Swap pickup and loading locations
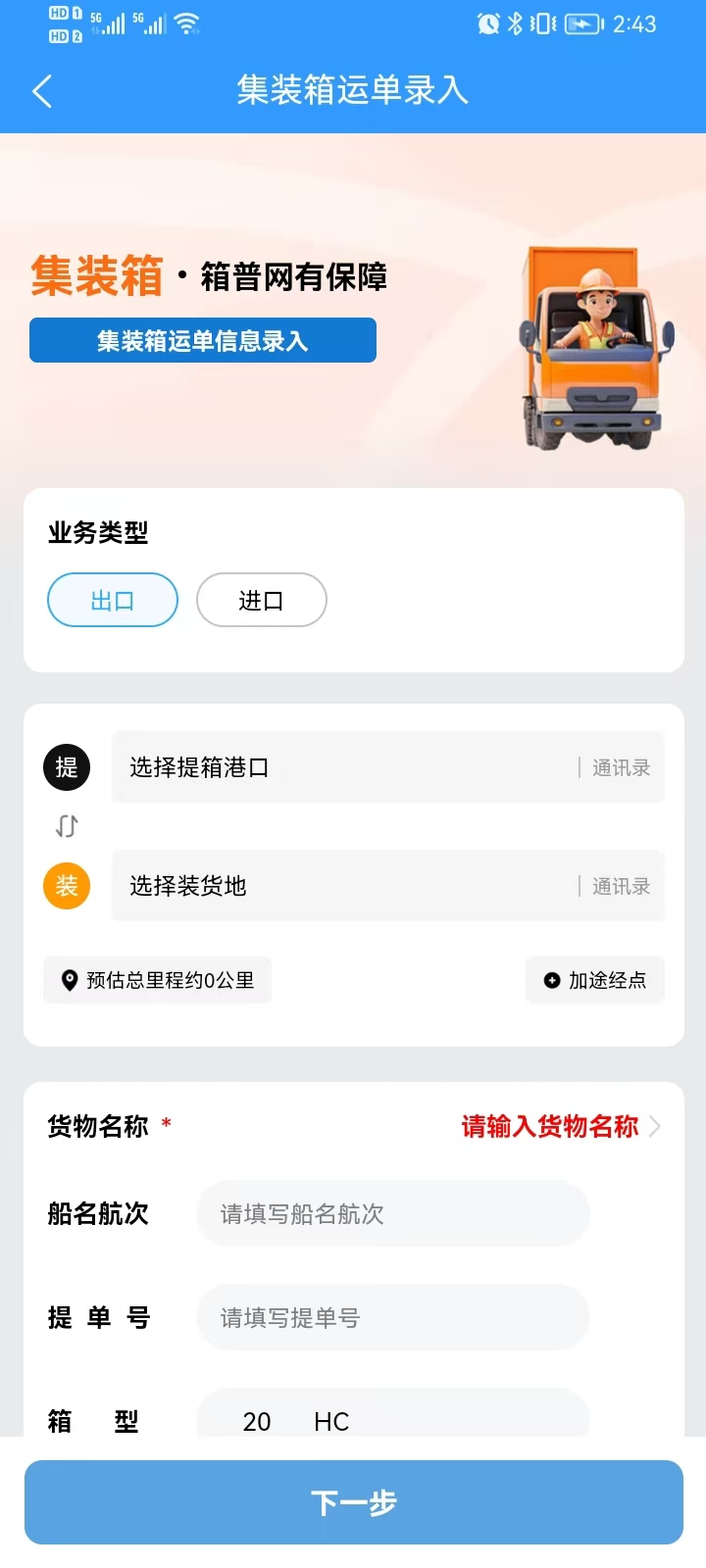Image resolution: width=706 pixels, height=1568 pixels. coord(67,826)
